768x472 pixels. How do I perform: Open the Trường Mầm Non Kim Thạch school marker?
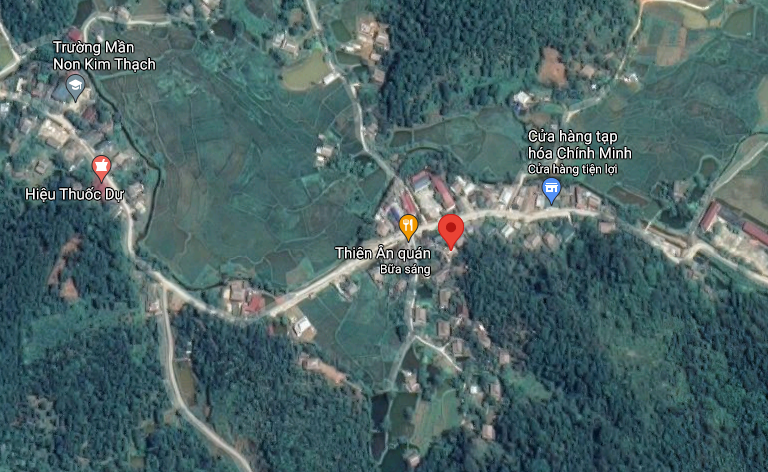point(75,91)
